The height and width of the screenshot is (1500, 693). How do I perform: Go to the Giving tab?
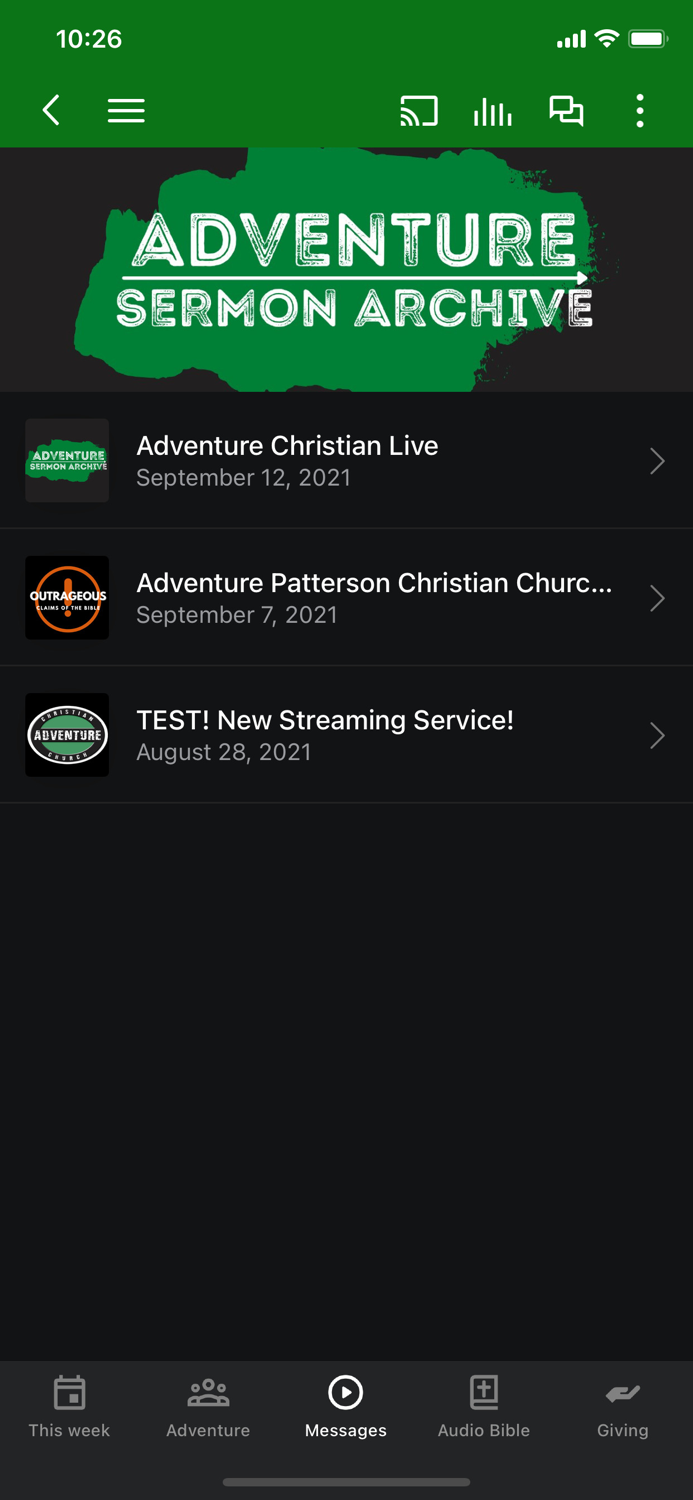622,1407
